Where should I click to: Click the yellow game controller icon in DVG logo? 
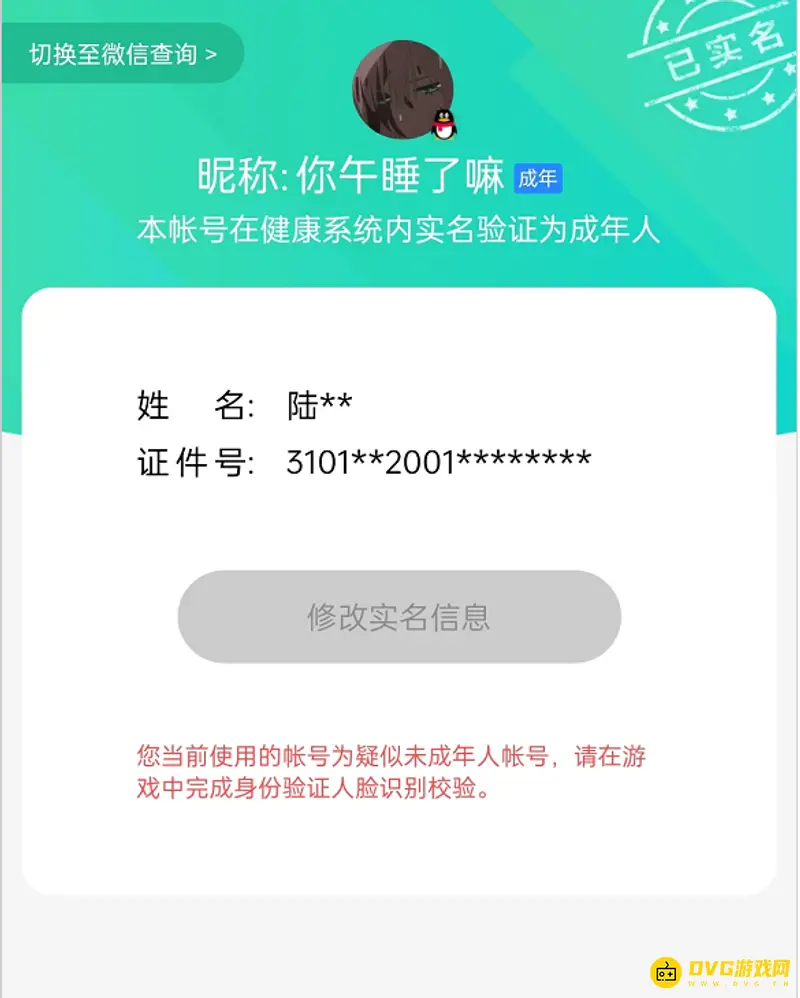[666, 974]
